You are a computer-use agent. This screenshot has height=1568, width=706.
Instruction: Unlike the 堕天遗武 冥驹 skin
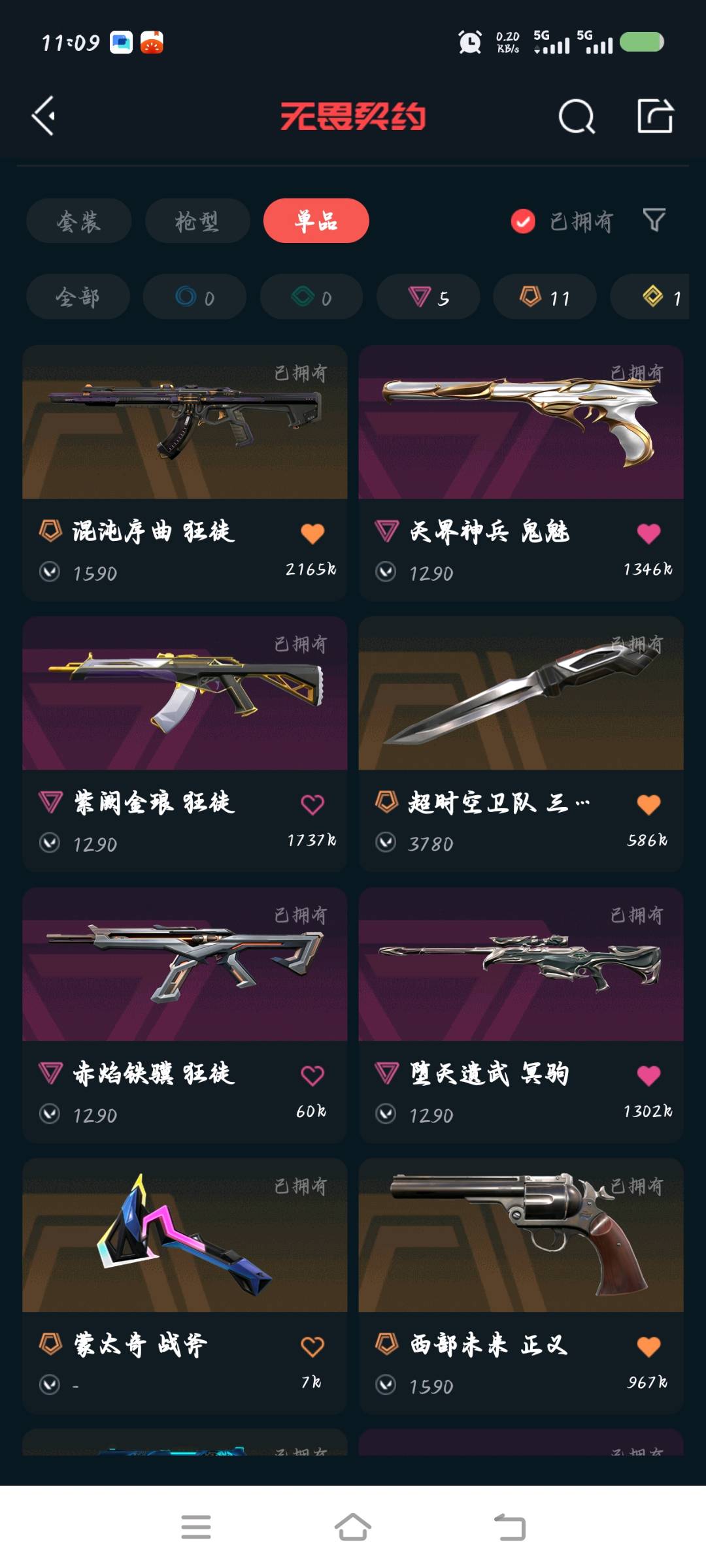(648, 1075)
